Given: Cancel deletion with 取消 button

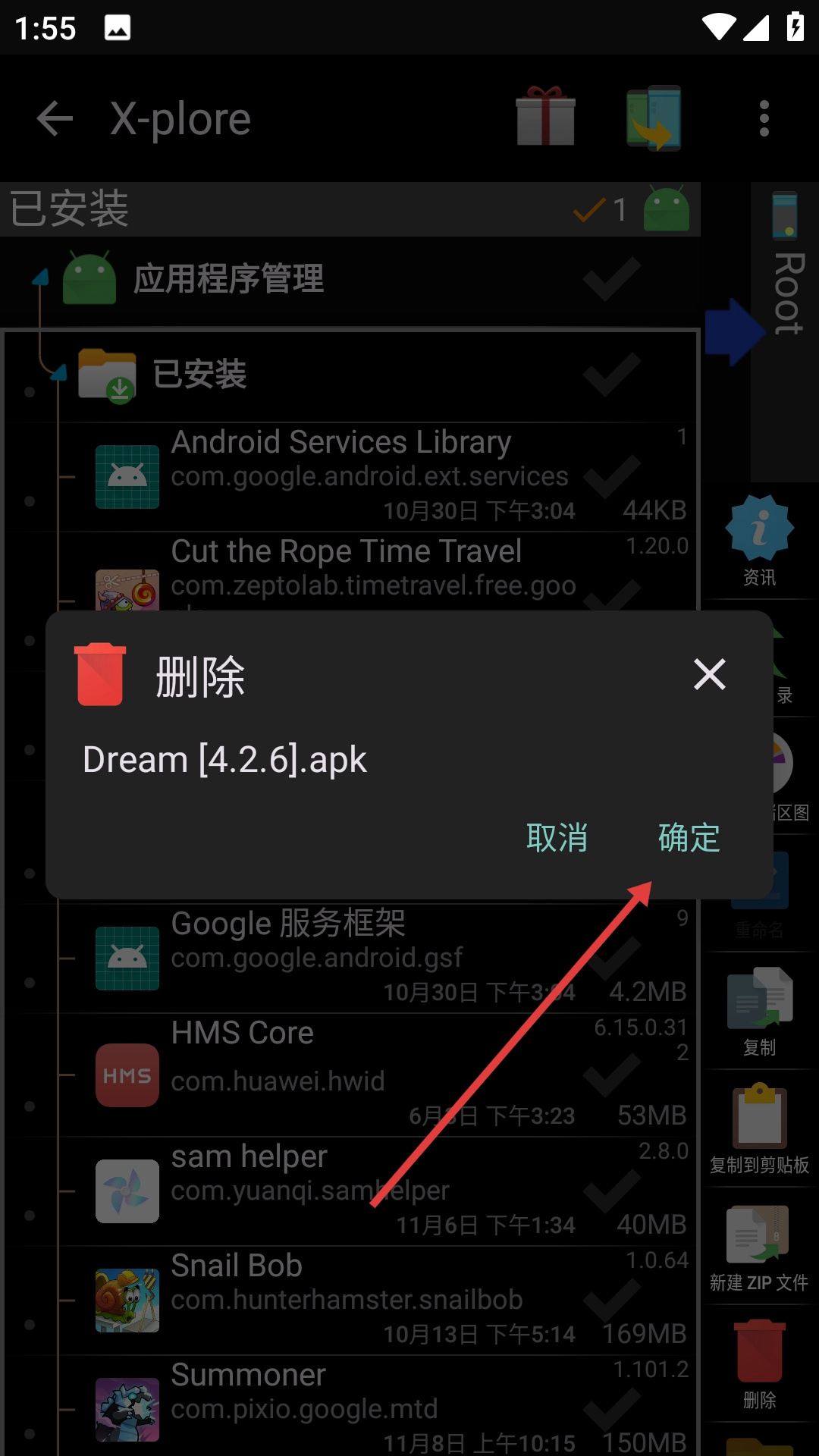Looking at the screenshot, I should (557, 838).
